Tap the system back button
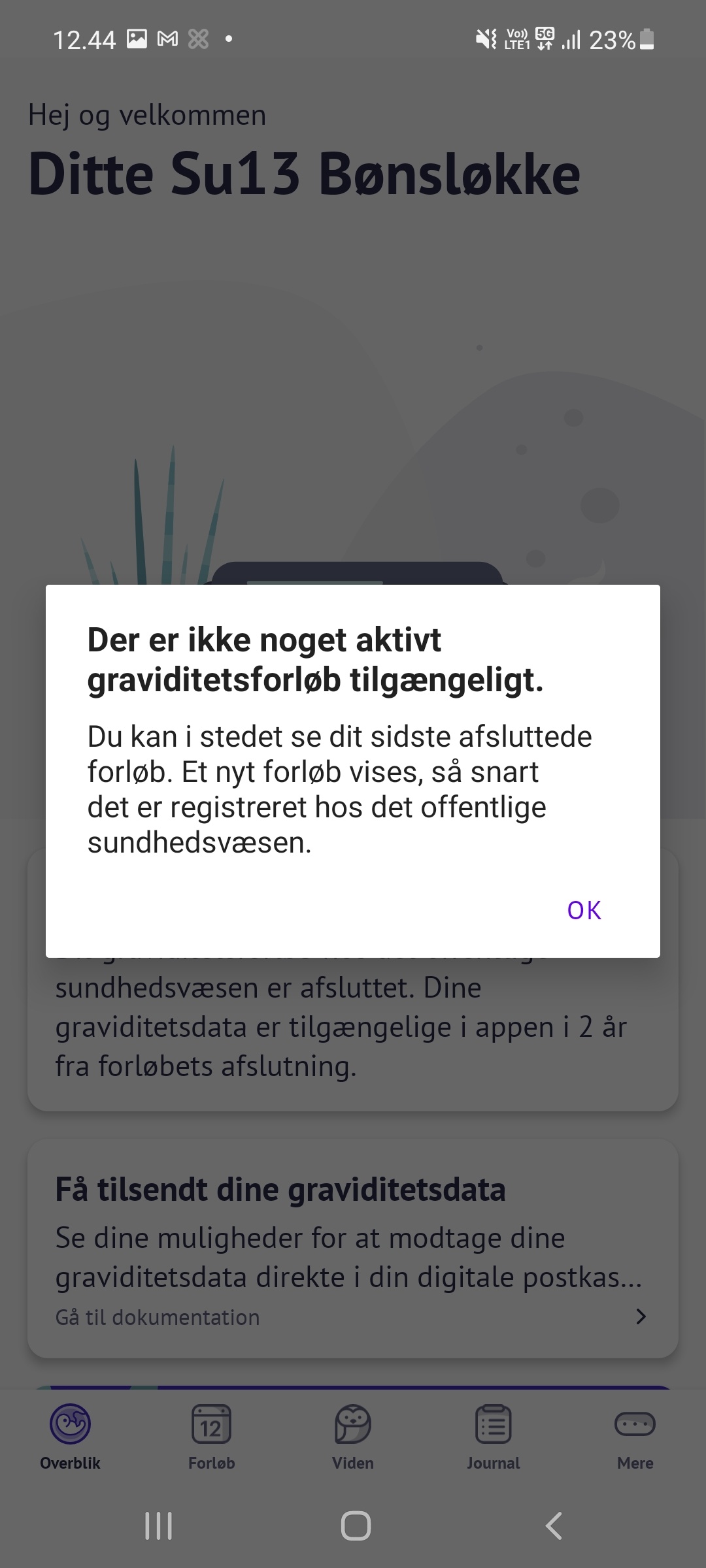Screen dimensions: 706x1568 point(554,1526)
